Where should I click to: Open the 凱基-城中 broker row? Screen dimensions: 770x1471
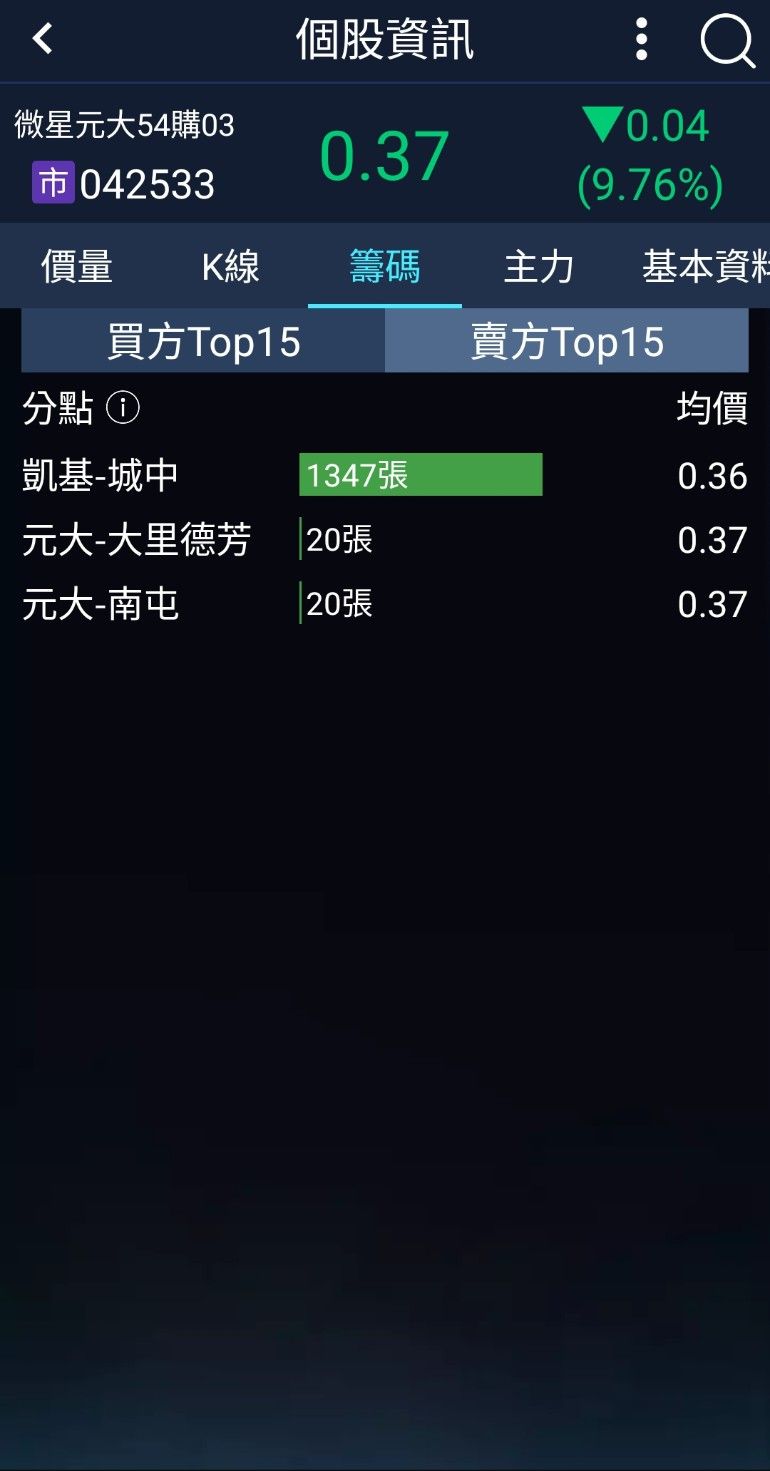(384, 475)
